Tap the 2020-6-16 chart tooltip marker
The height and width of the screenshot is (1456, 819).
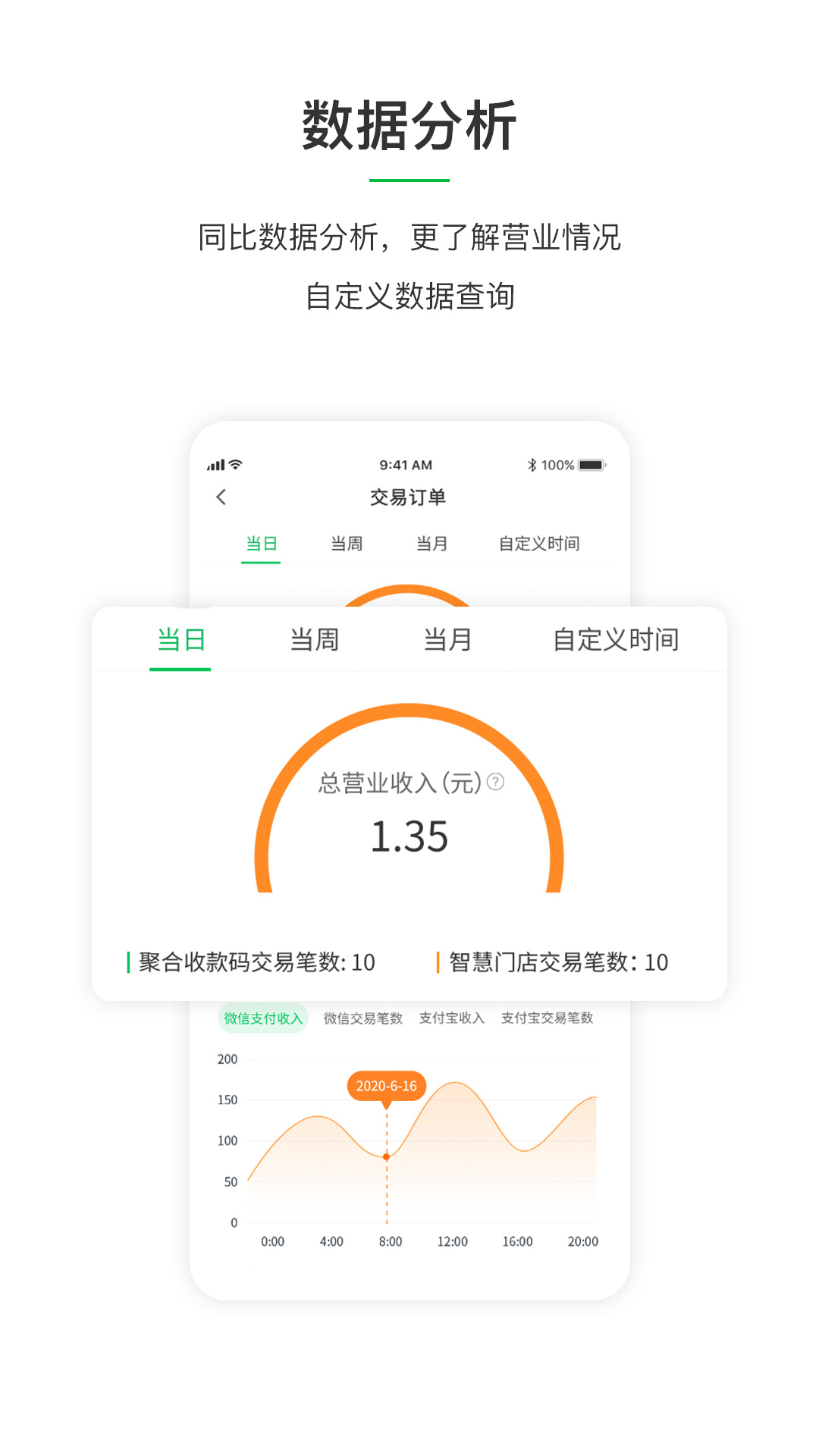pos(387,1086)
